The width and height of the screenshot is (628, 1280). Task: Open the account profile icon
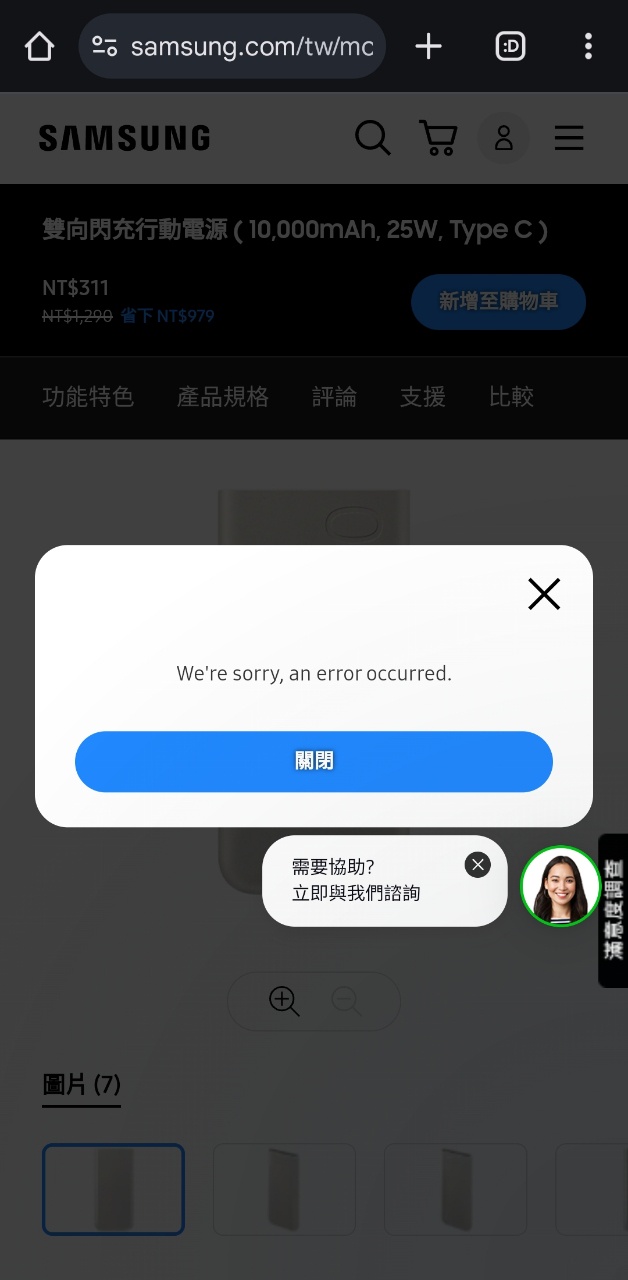coord(503,138)
